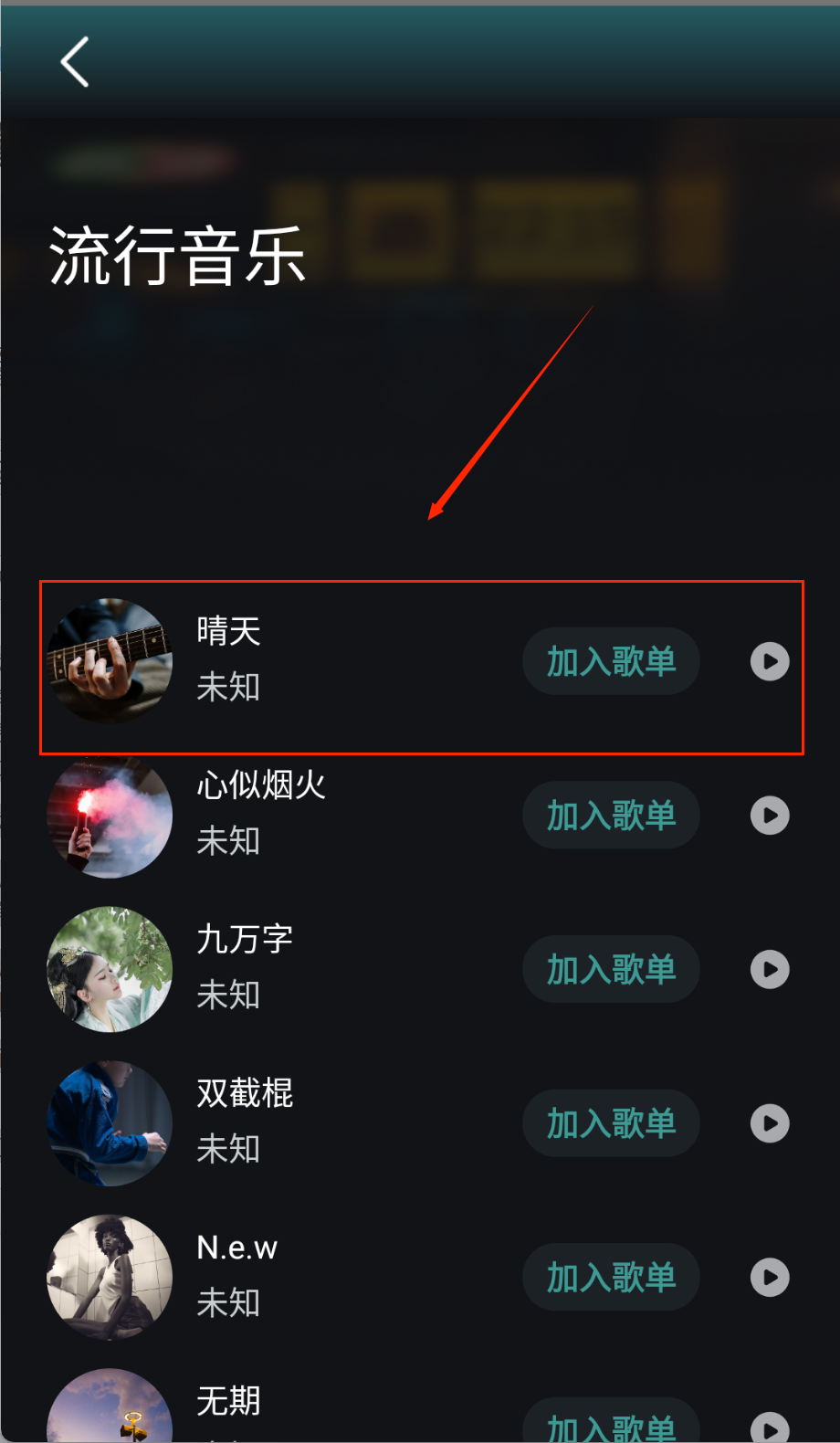Play the song 双截棍
Image resolution: width=840 pixels, height=1443 pixels.
770,1123
